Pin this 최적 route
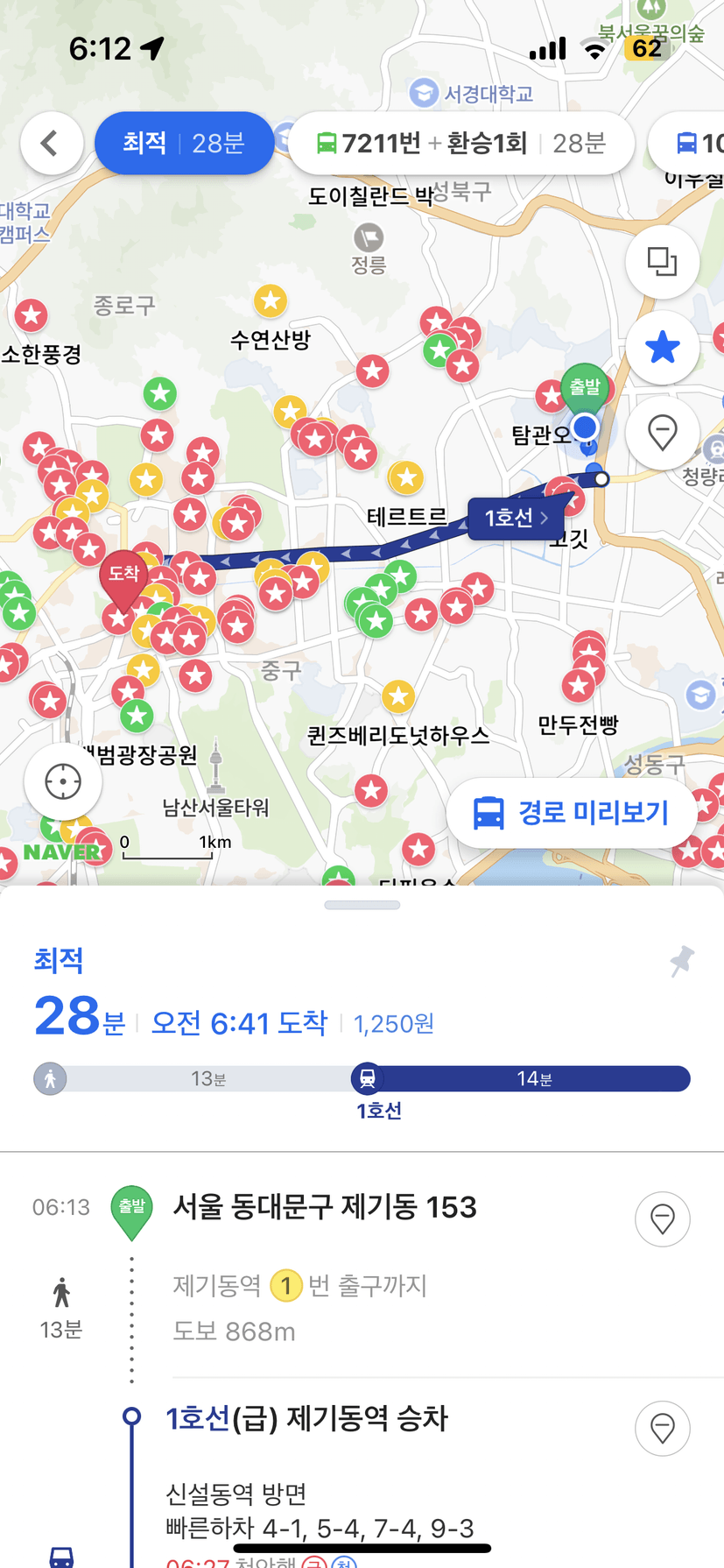The height and width of the screenshot is (1568, 724). [681, 962]
